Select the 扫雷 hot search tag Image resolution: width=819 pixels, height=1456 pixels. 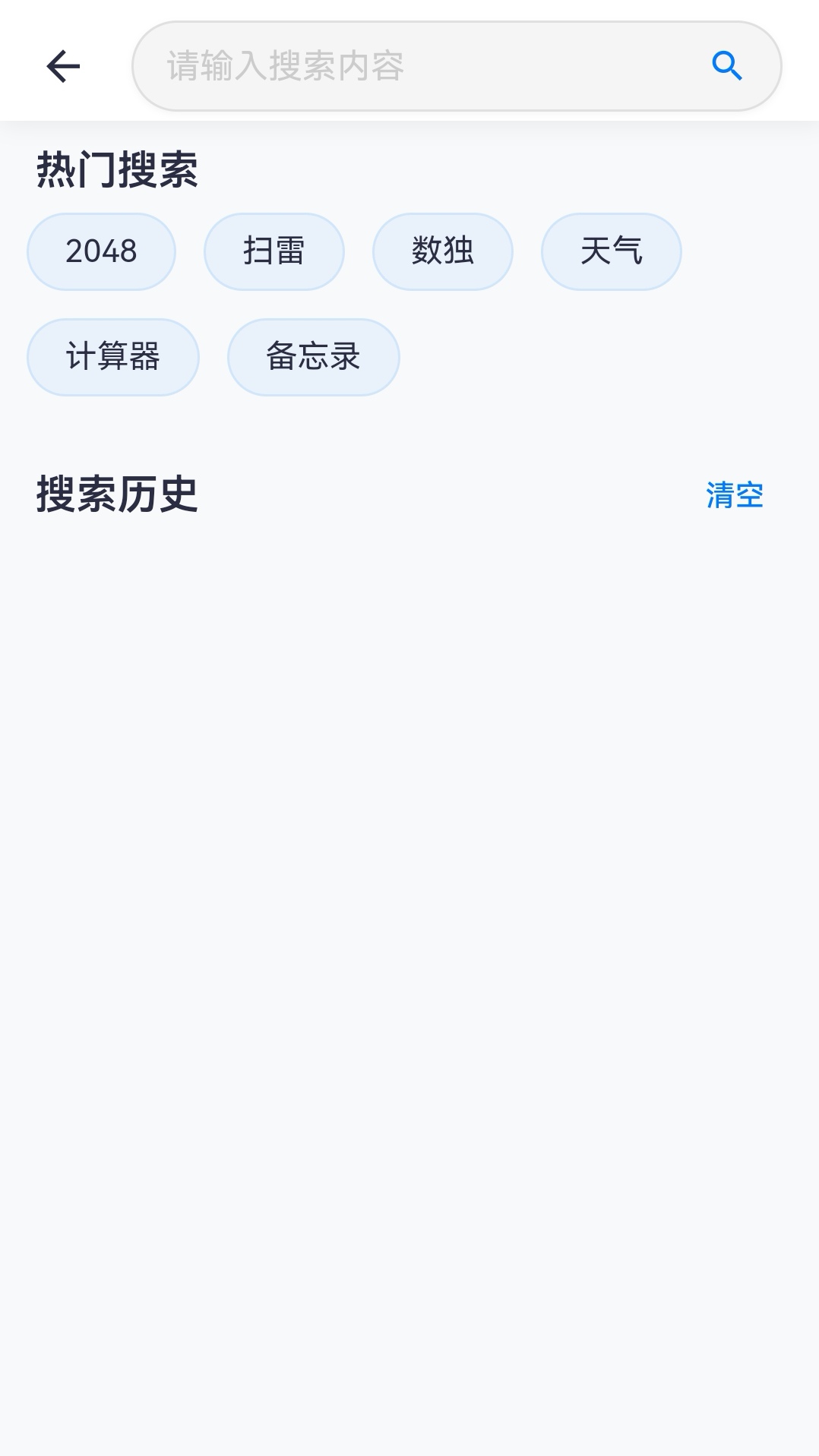click(274, 251)
